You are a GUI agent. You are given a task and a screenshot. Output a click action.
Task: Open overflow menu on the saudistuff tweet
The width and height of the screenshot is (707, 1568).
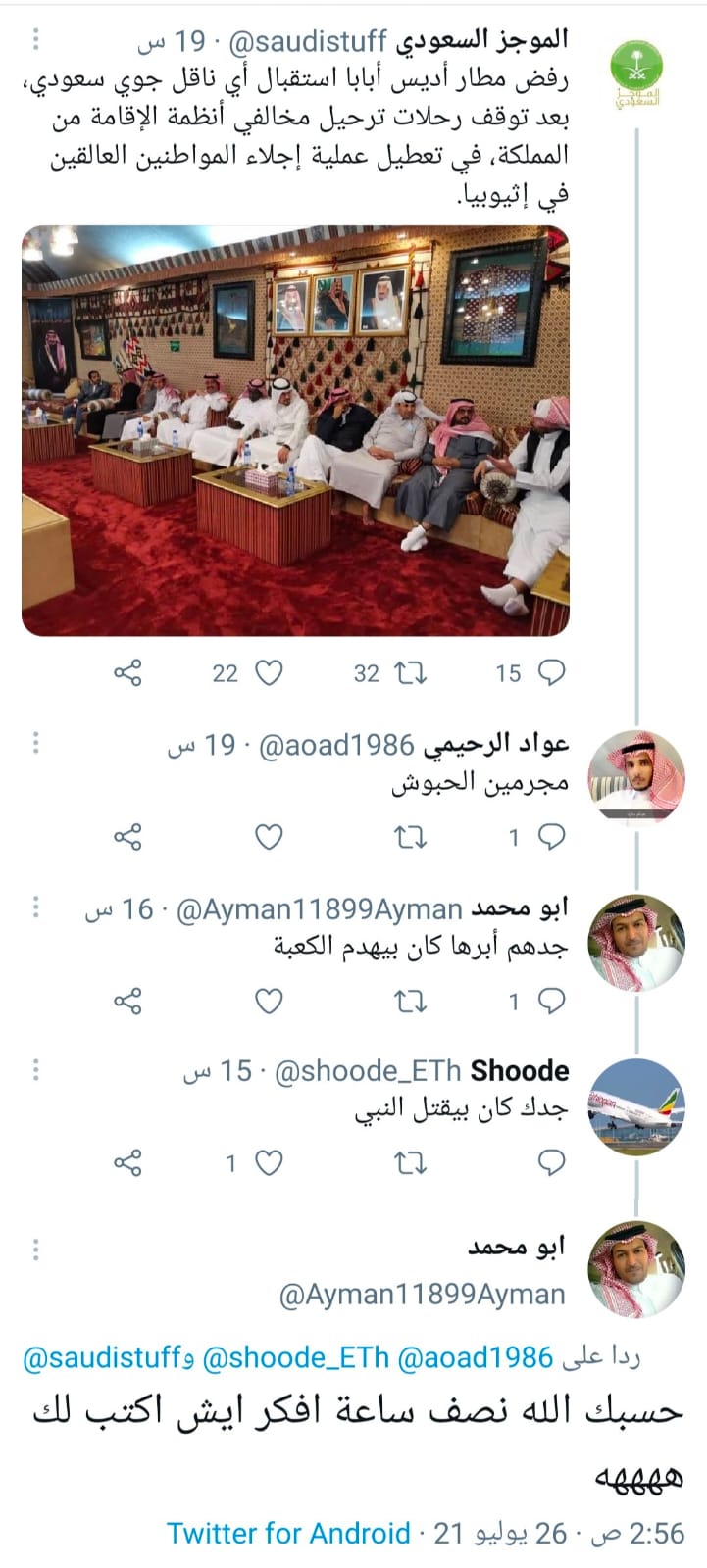[x=36, y=39]
